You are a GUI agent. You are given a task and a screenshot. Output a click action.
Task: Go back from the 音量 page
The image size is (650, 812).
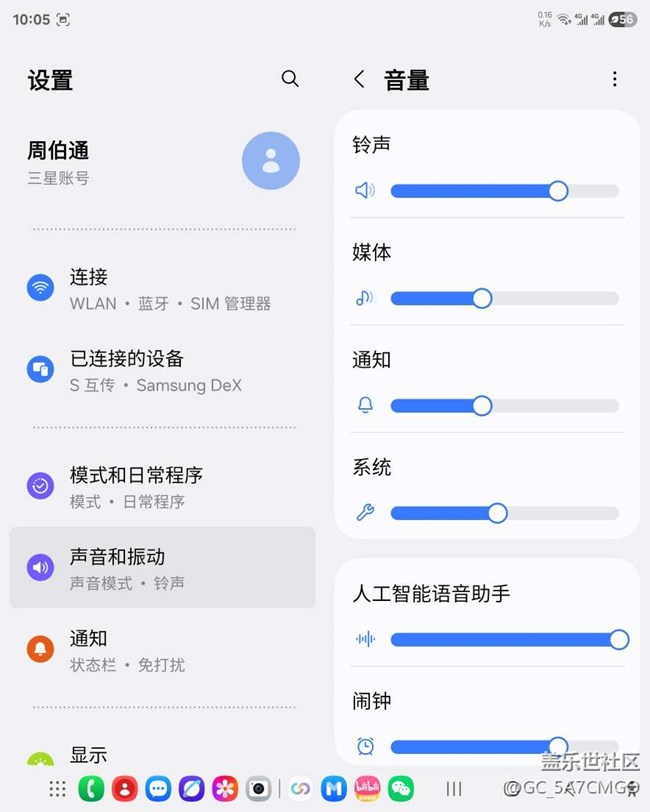click(359, 79)
